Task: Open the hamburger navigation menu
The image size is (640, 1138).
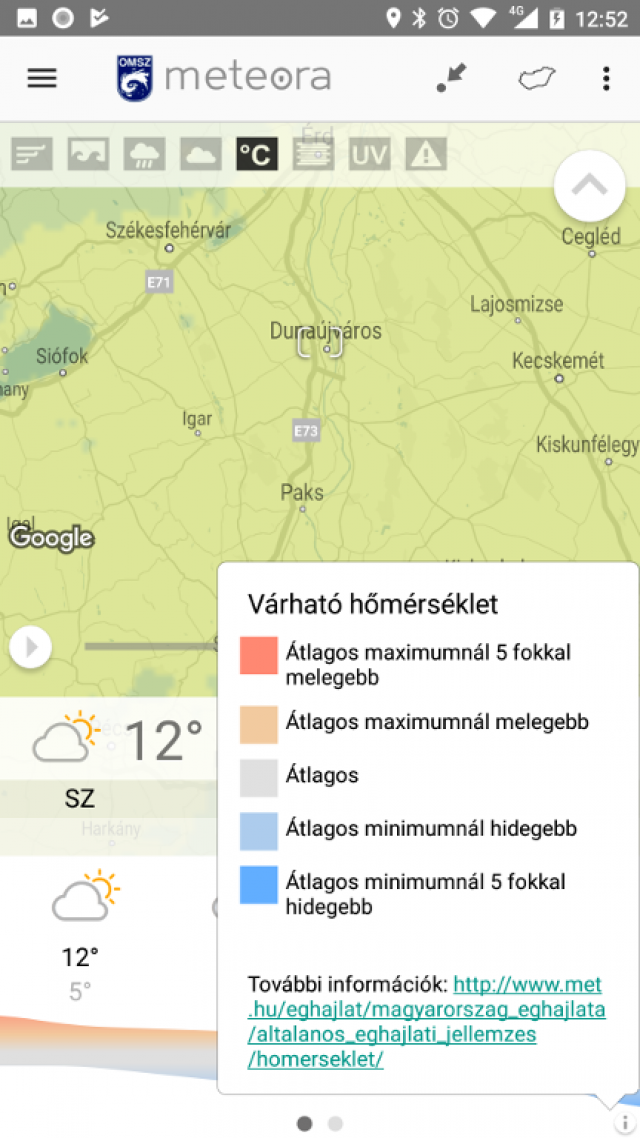Action: (x=42, y=78)
